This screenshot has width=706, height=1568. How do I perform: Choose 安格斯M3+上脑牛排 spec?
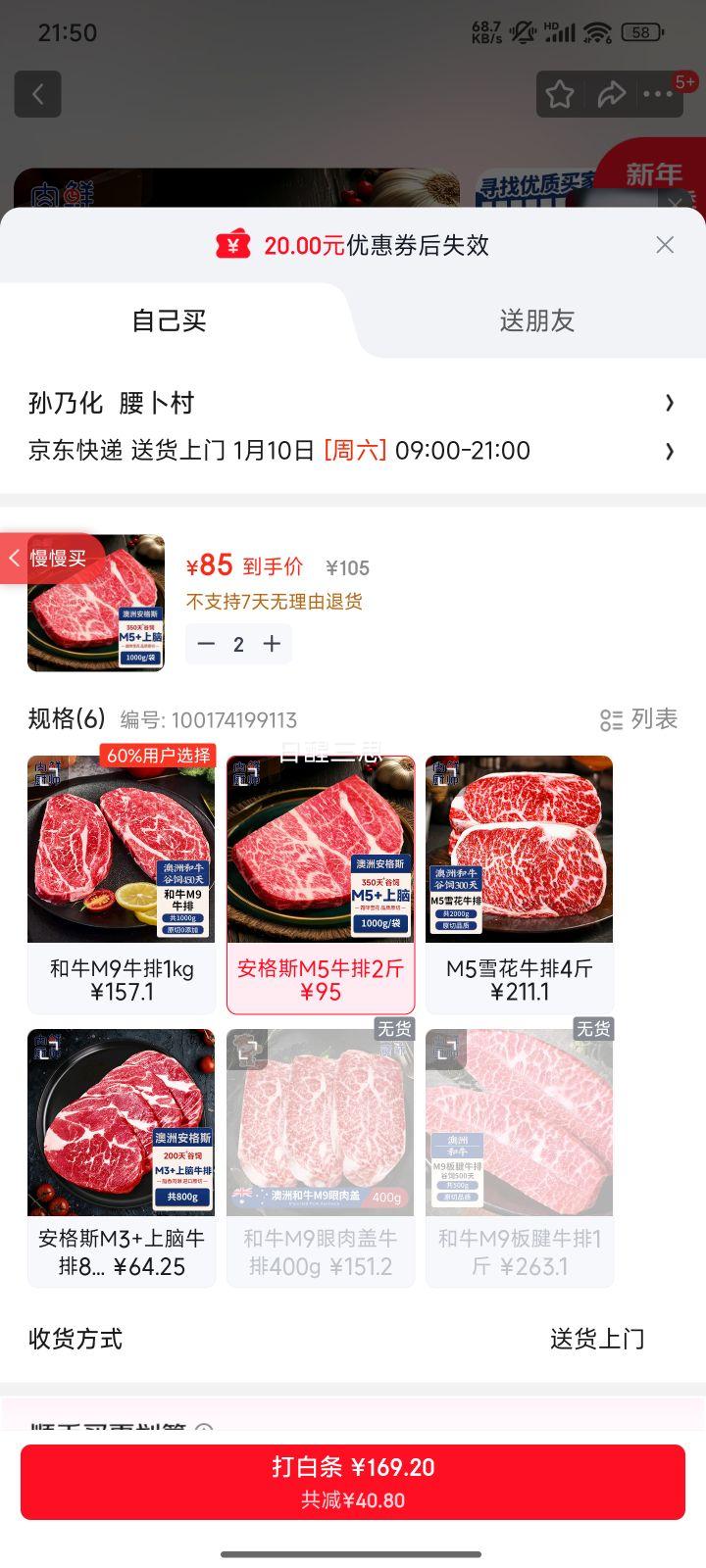coord(122,1156)
